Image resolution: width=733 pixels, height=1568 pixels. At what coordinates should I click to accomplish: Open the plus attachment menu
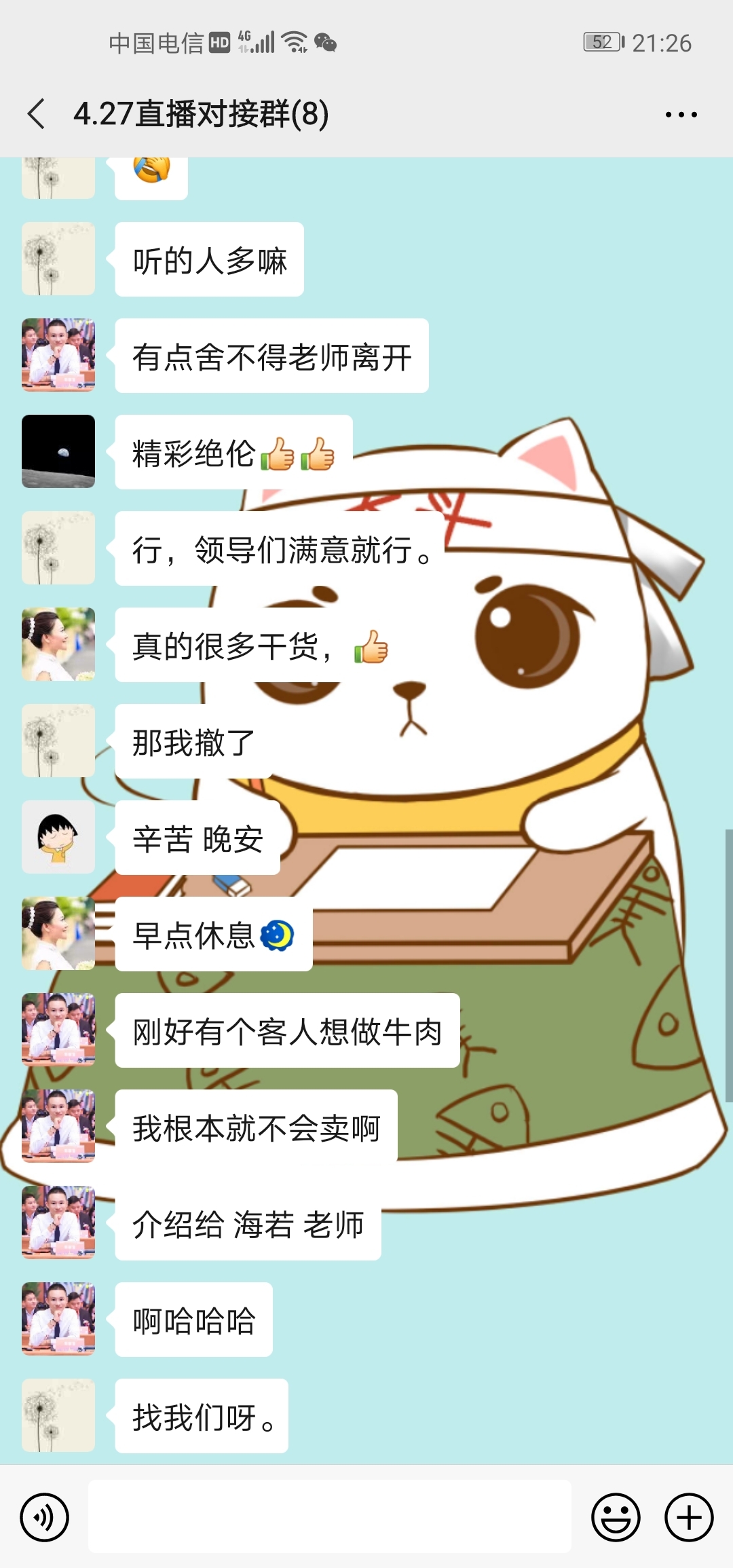pos(688,1517)
